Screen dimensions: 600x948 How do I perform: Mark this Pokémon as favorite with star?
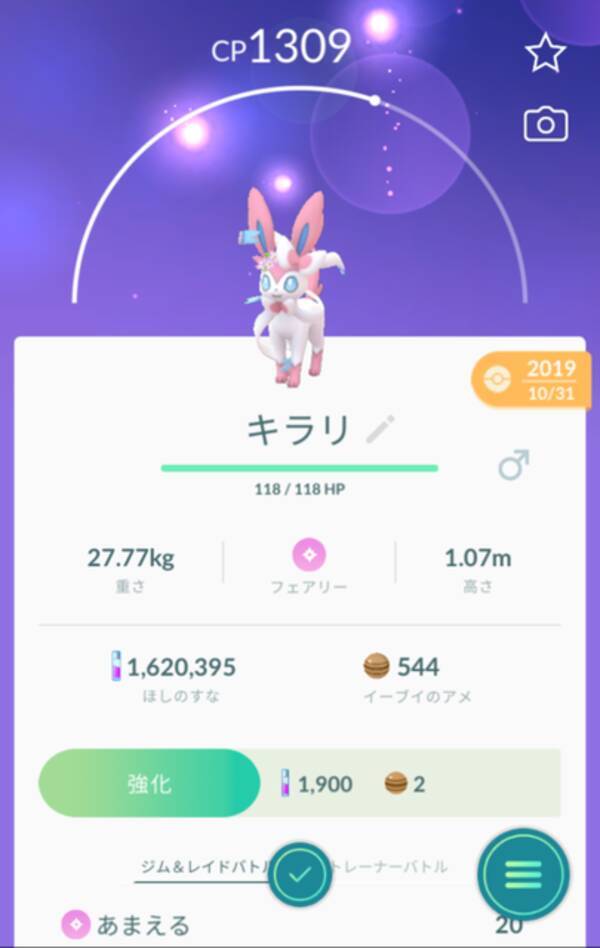545,54
